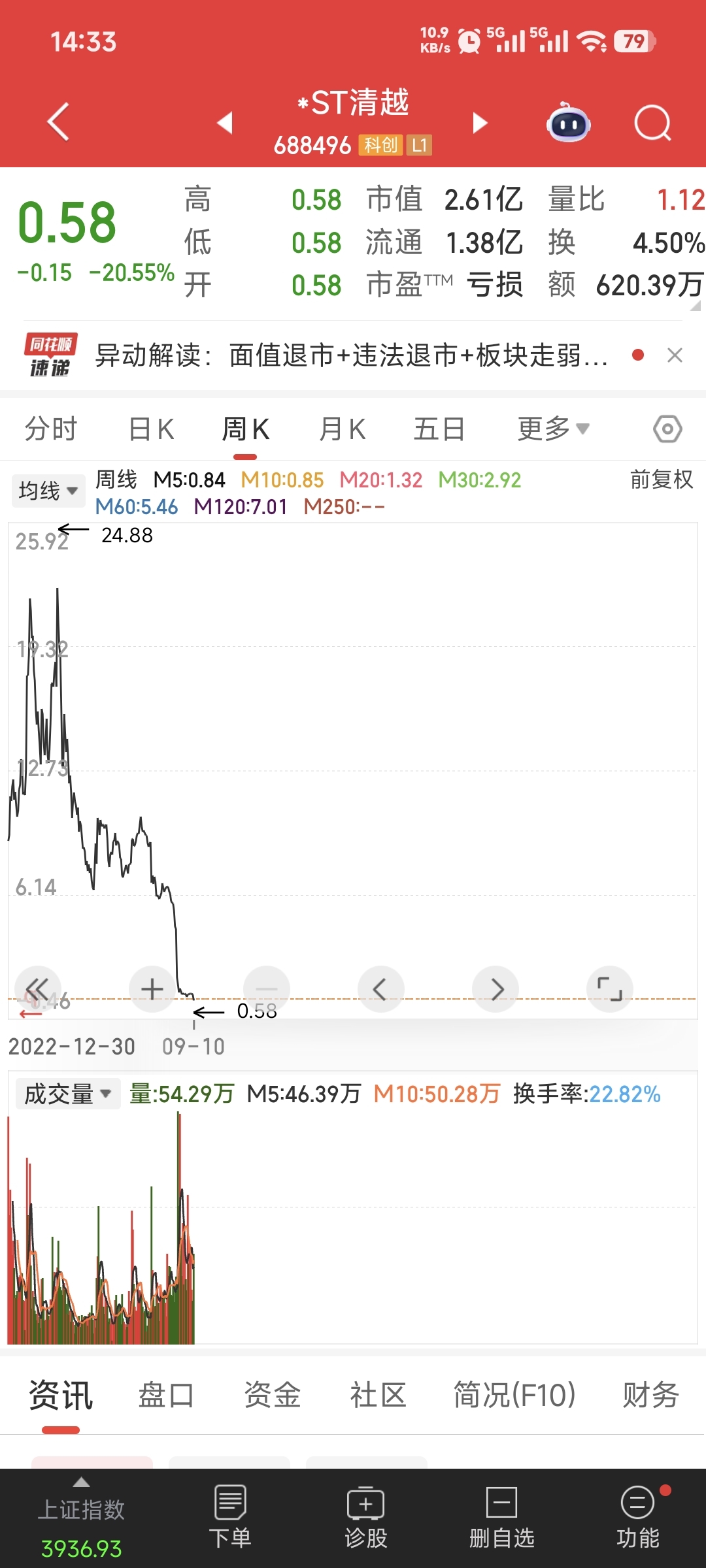Expand the 更多 chart period dropdown

554,429
